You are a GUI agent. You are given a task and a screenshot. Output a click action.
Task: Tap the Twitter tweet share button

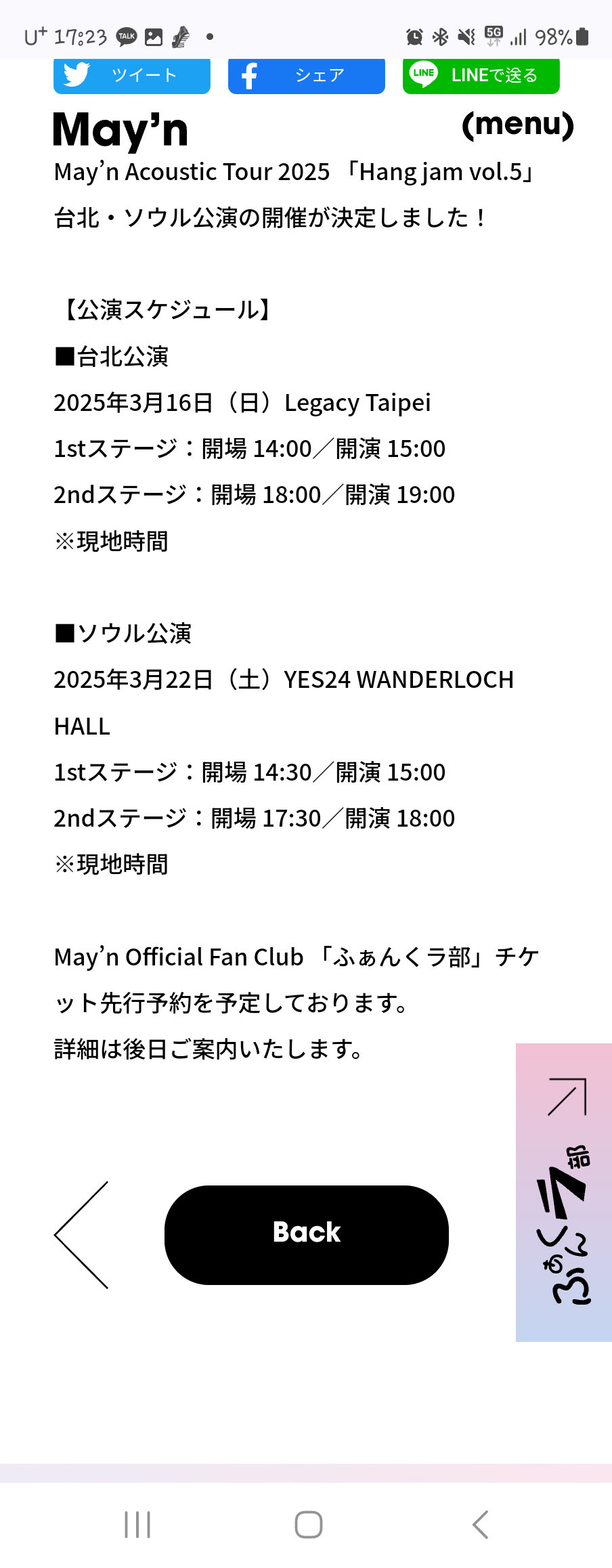click(132, 75)
